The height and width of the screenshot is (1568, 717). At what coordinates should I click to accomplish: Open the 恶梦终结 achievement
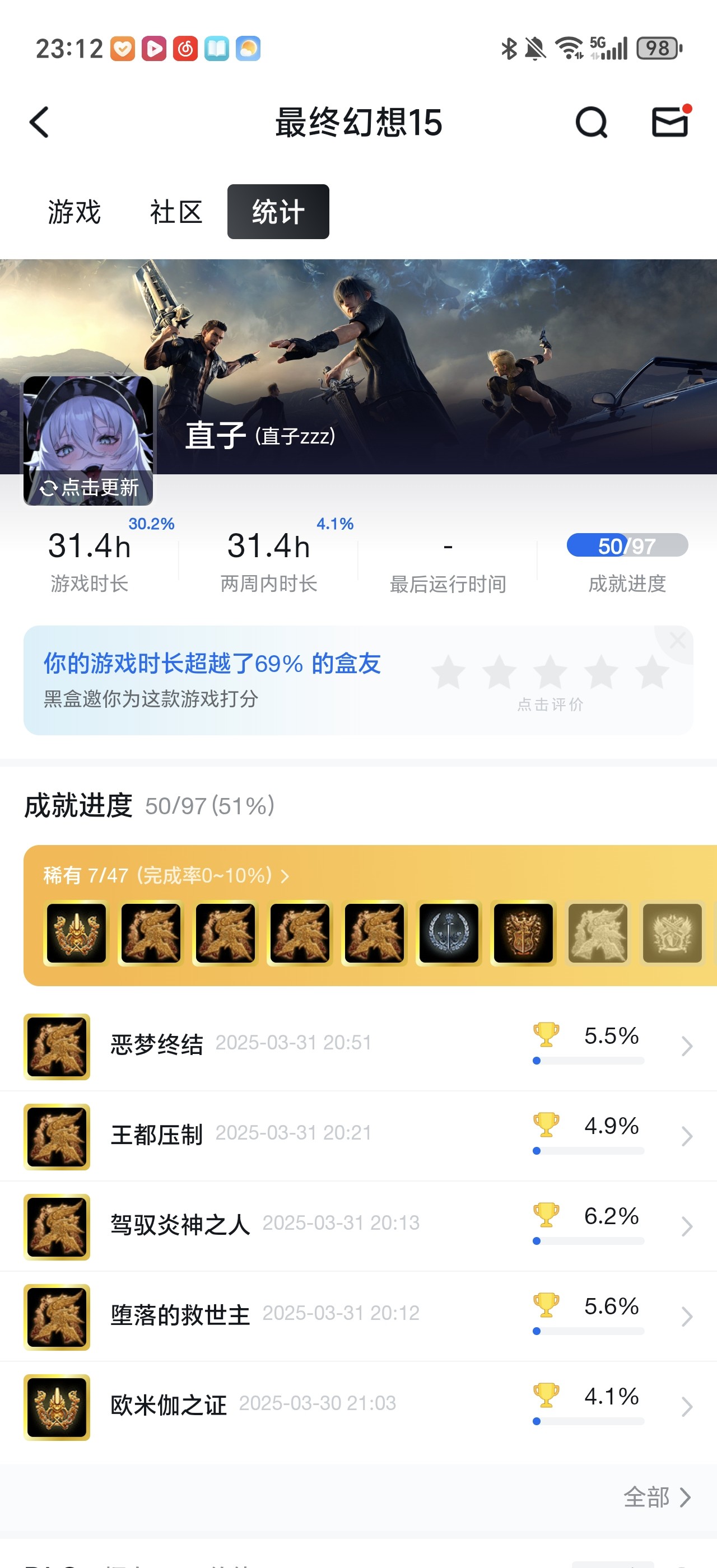tap(358, 1046)
